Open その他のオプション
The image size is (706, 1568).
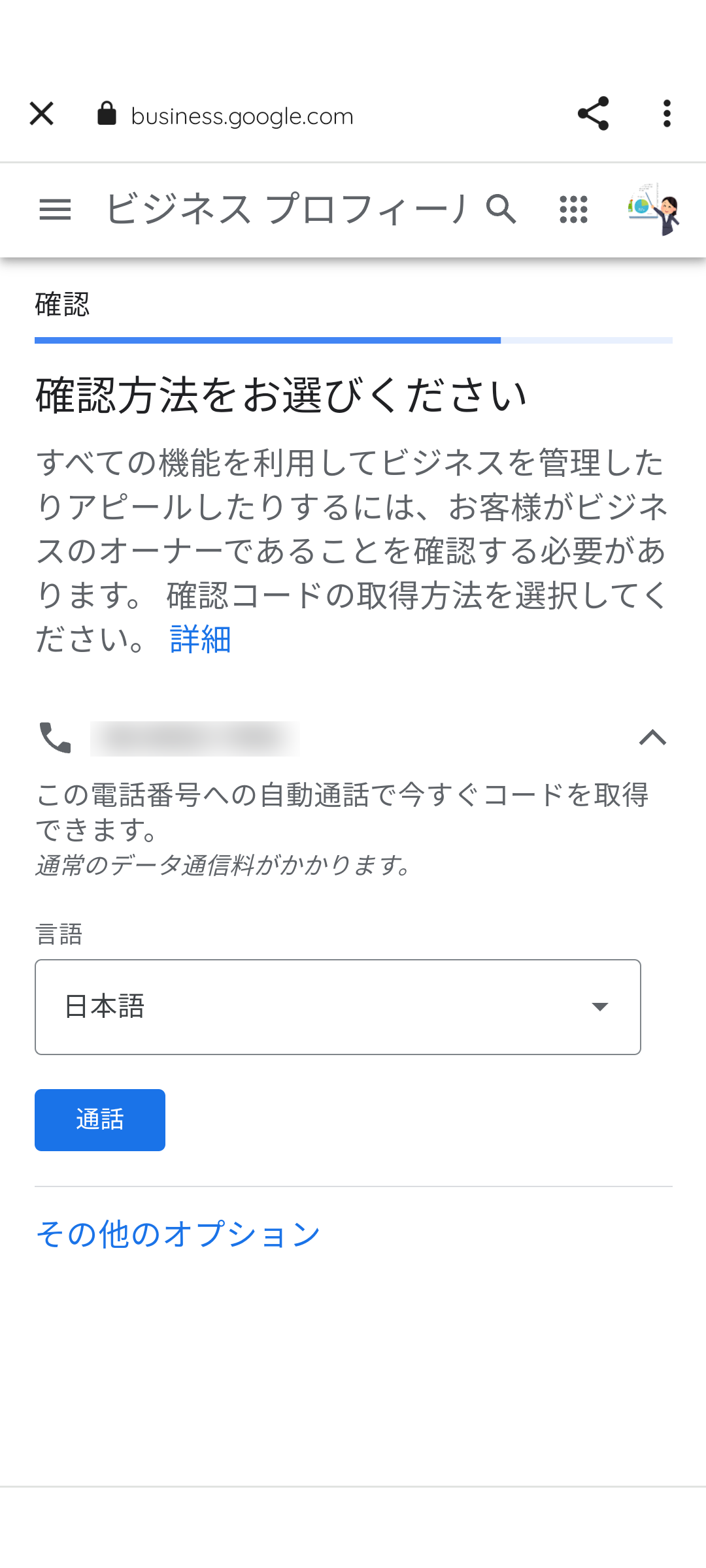[x=178, y=1234]
